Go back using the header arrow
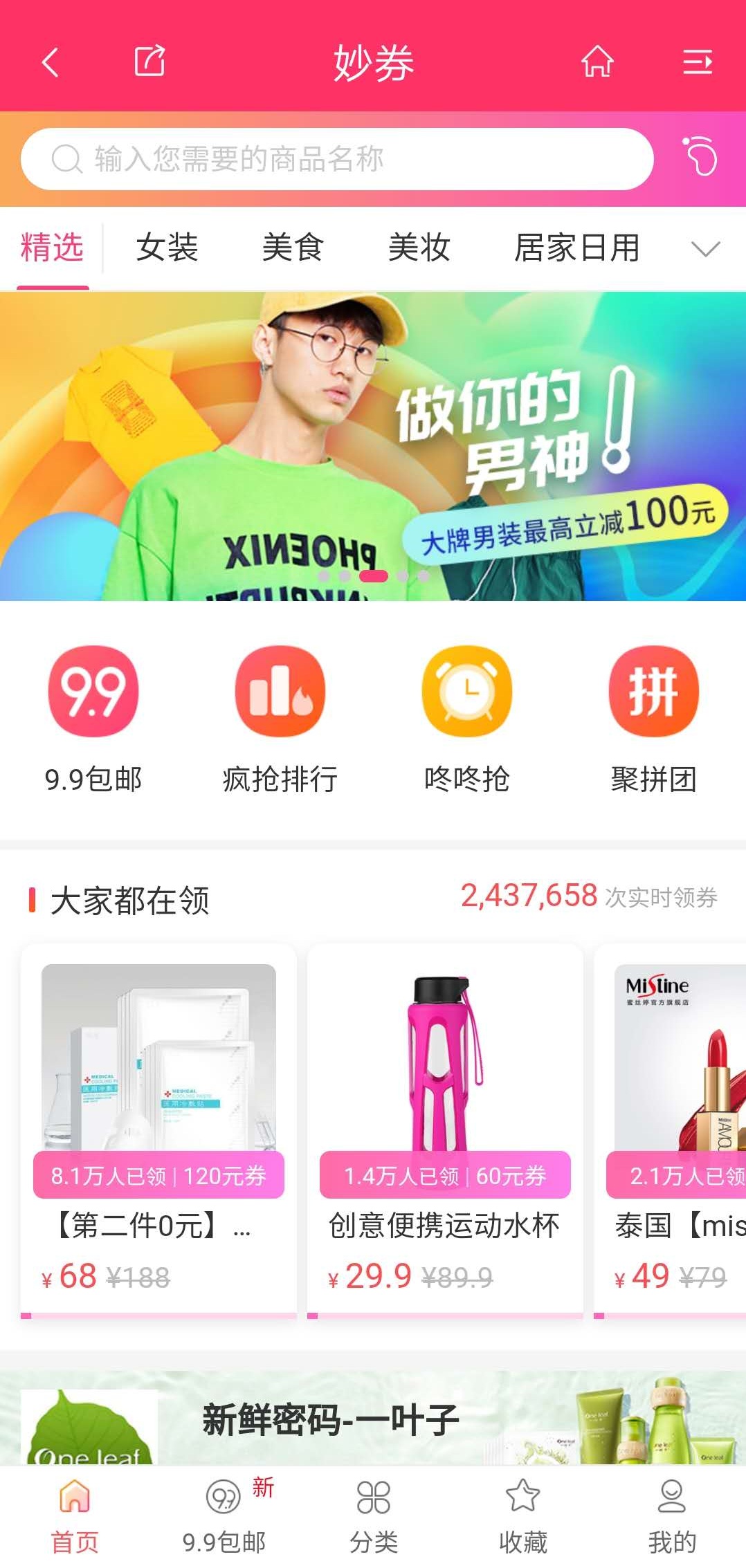 pyautogui.click(x=50, y=62)
